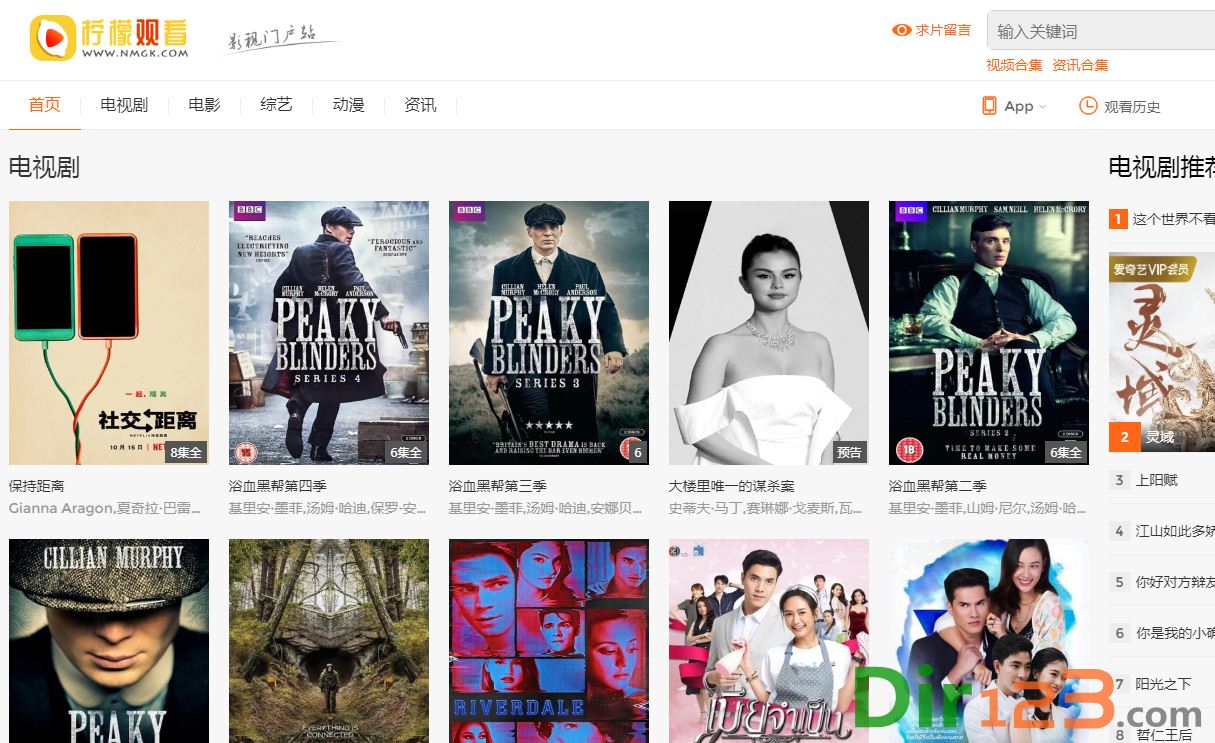Viewport: 1215px width, 743px height.
Task: Expand the App dropdown menu
Action: tap(1015, 106)
